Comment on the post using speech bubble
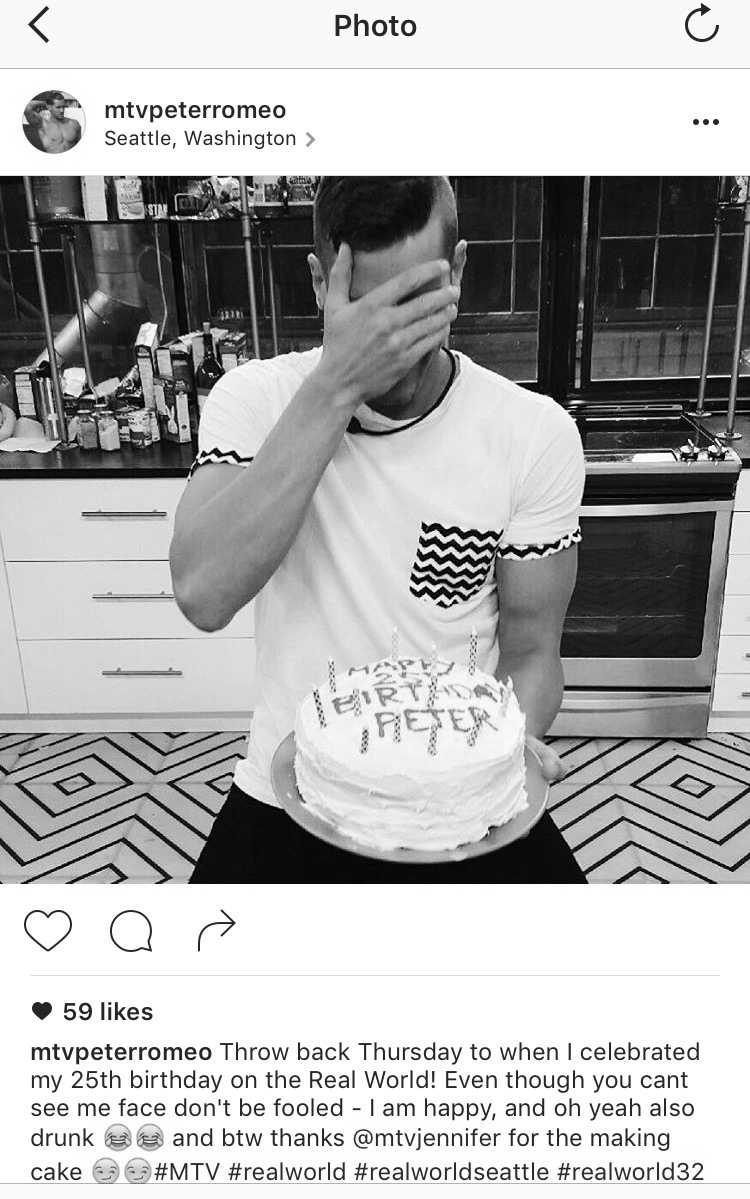750x1199 pixels. 131,931
